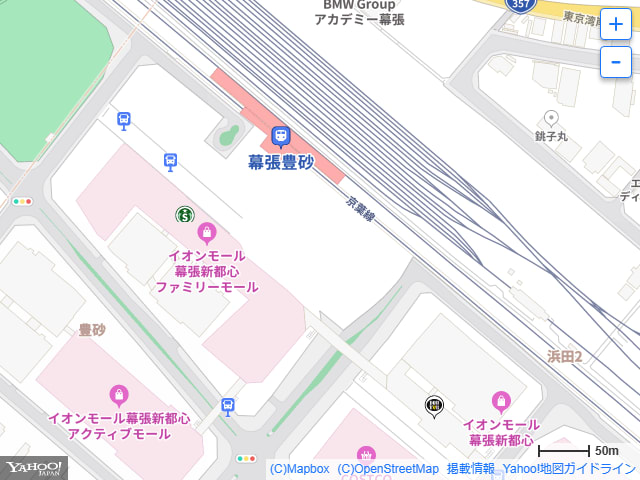Viewport: 640px width, 480px height.
Task: Zoom out with the minus button
Action: pos(615,62)
